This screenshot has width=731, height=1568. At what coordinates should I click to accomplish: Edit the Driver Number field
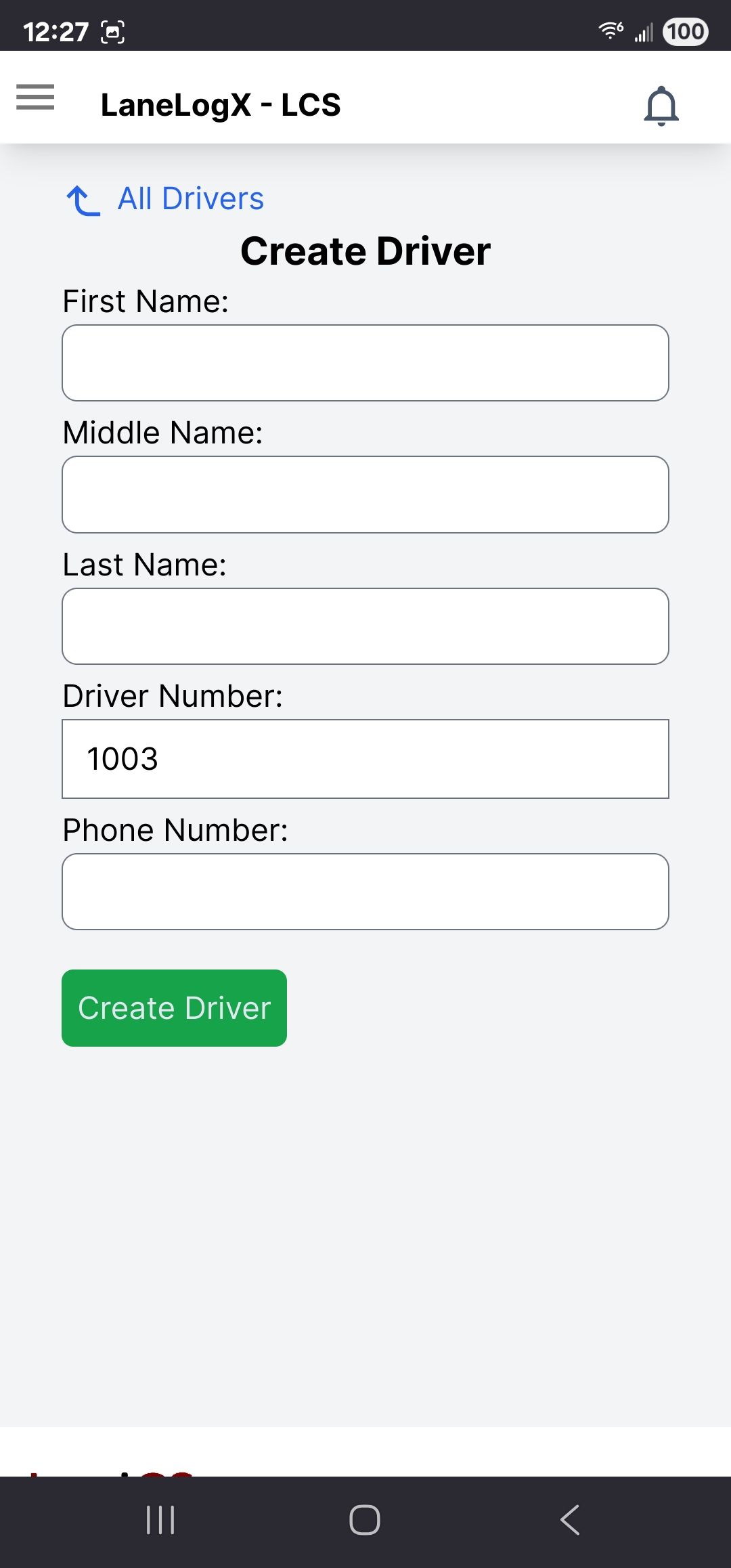[x=365, y=758]
